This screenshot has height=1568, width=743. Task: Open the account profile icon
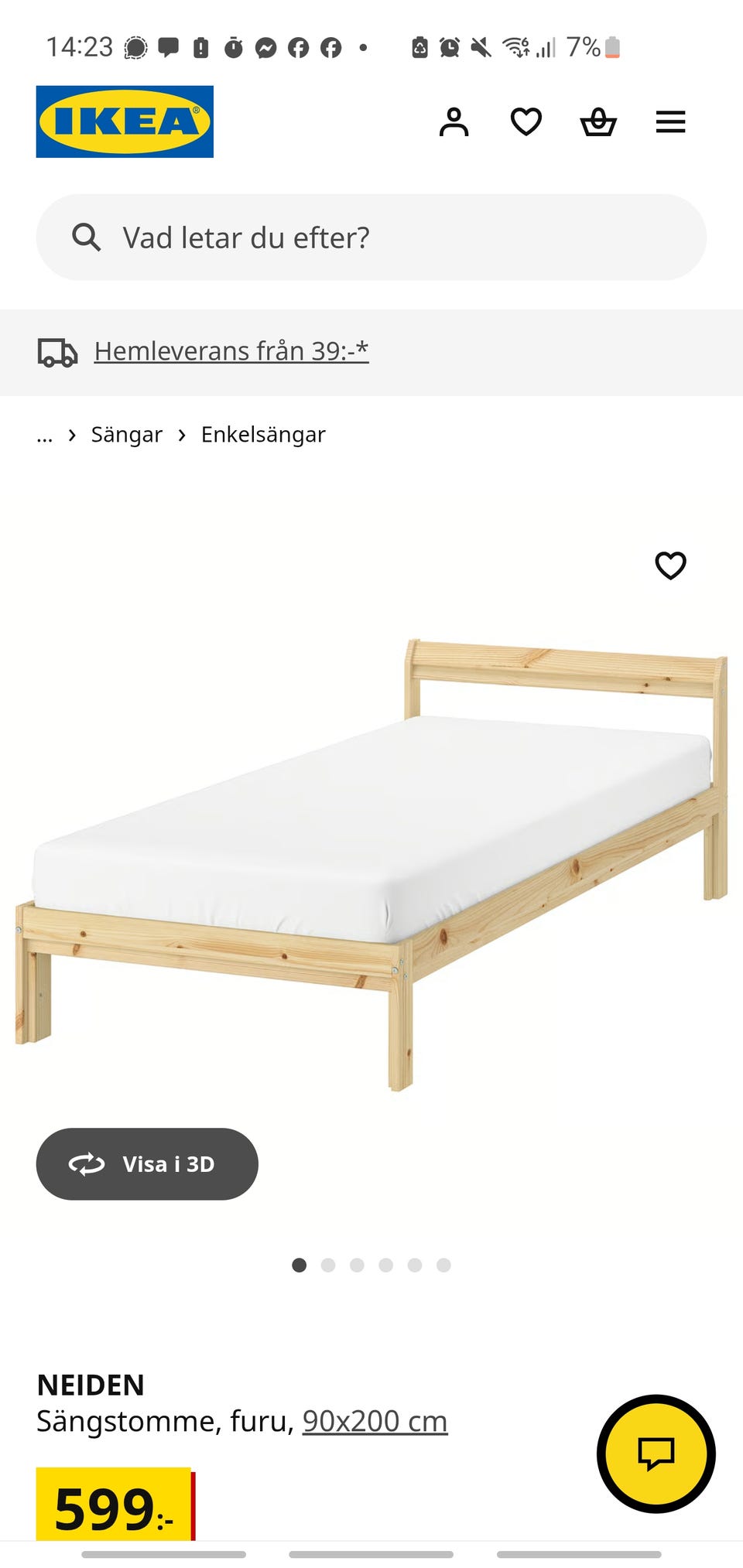click(x=454, y=122)
